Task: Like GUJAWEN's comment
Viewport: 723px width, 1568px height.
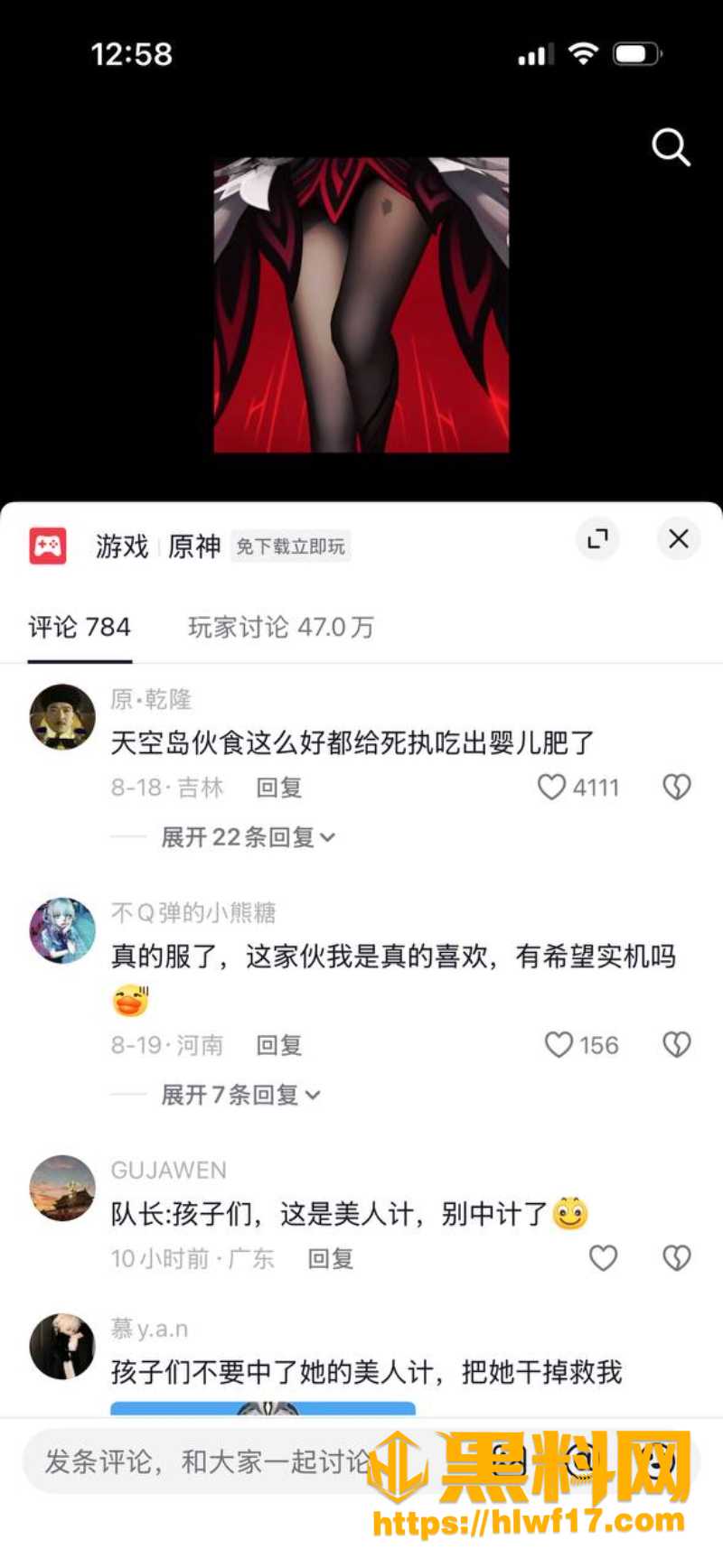Action: pyautogui.click(x=603, y=1258)
